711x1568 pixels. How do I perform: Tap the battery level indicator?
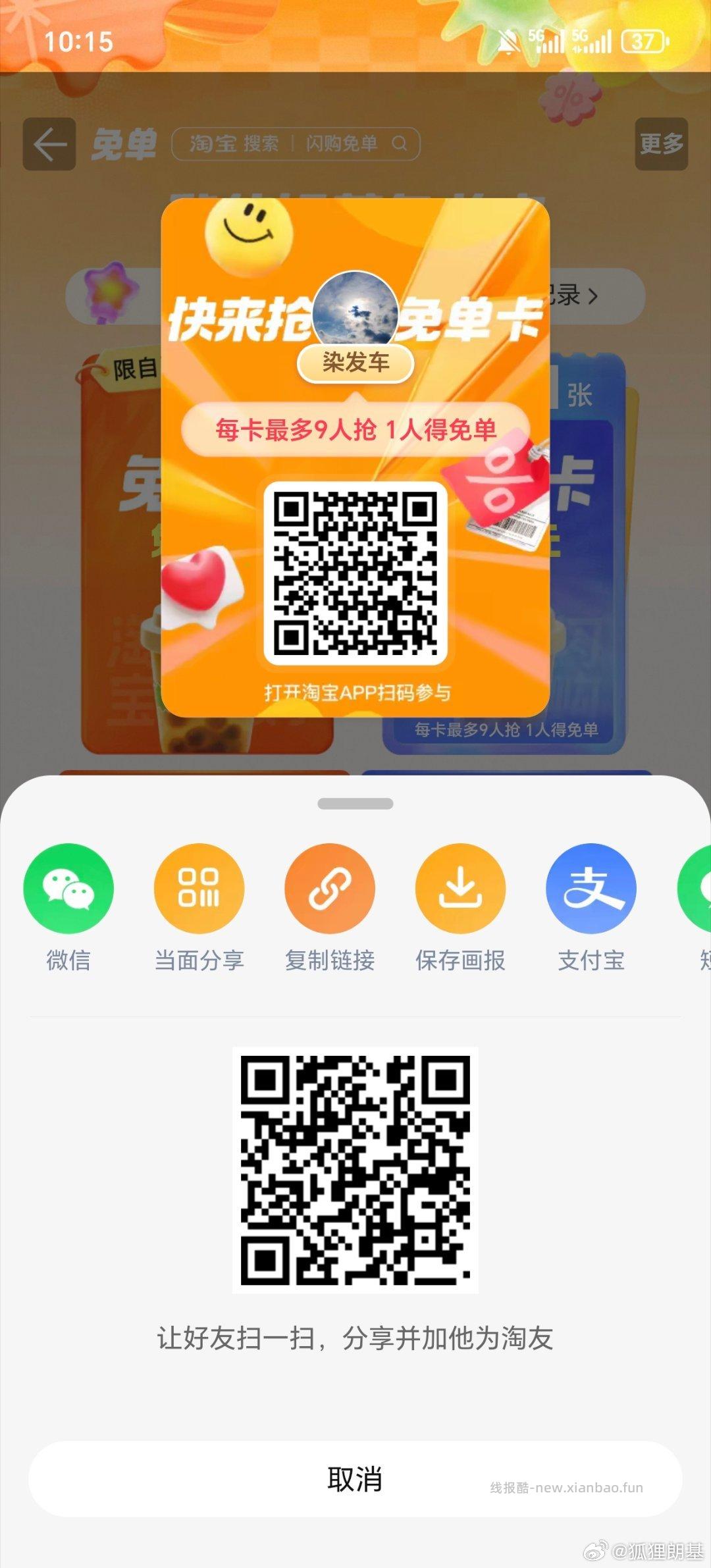coord(639,41)
